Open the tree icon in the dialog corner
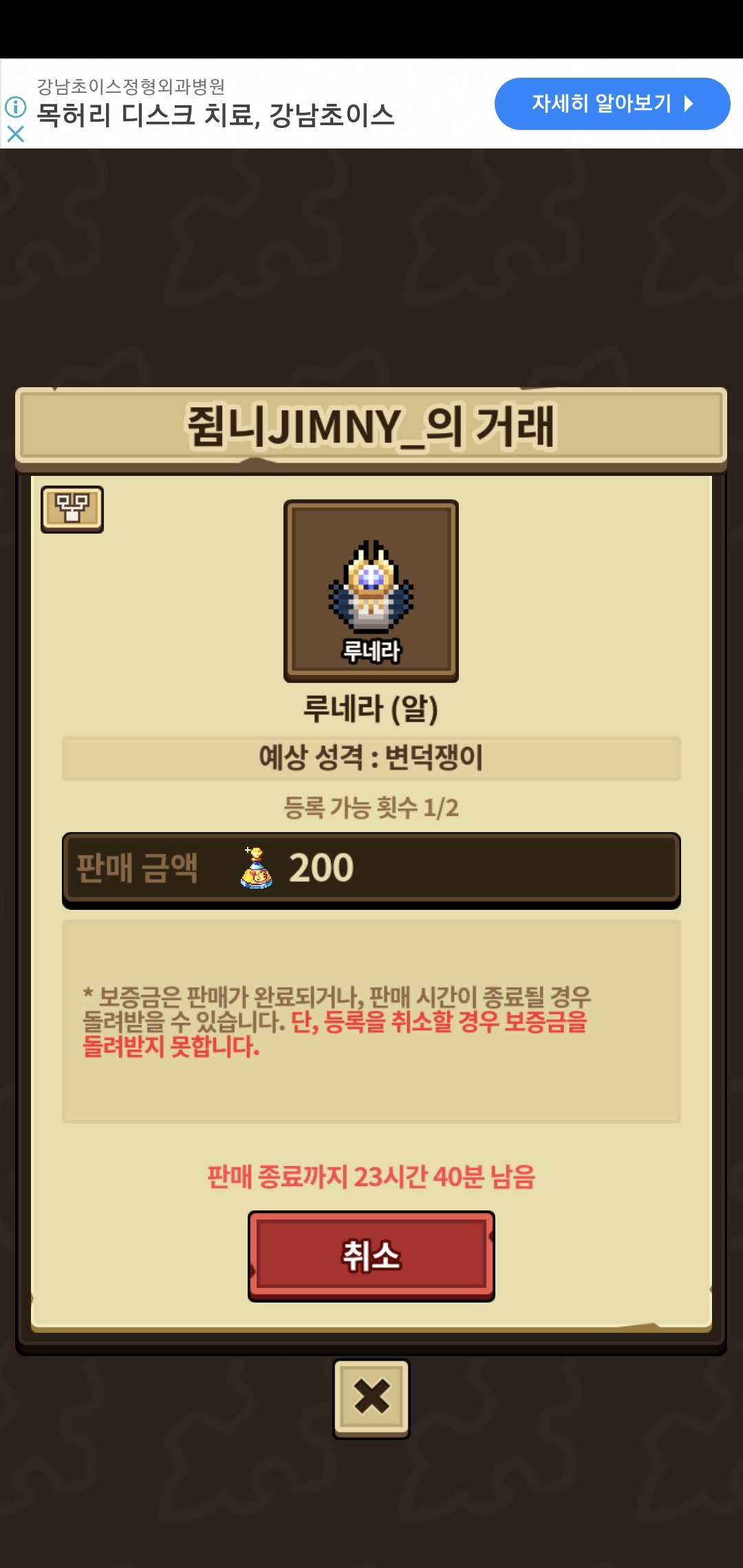This screenshot has width=743, height=1568. click(x=72, y=509)
